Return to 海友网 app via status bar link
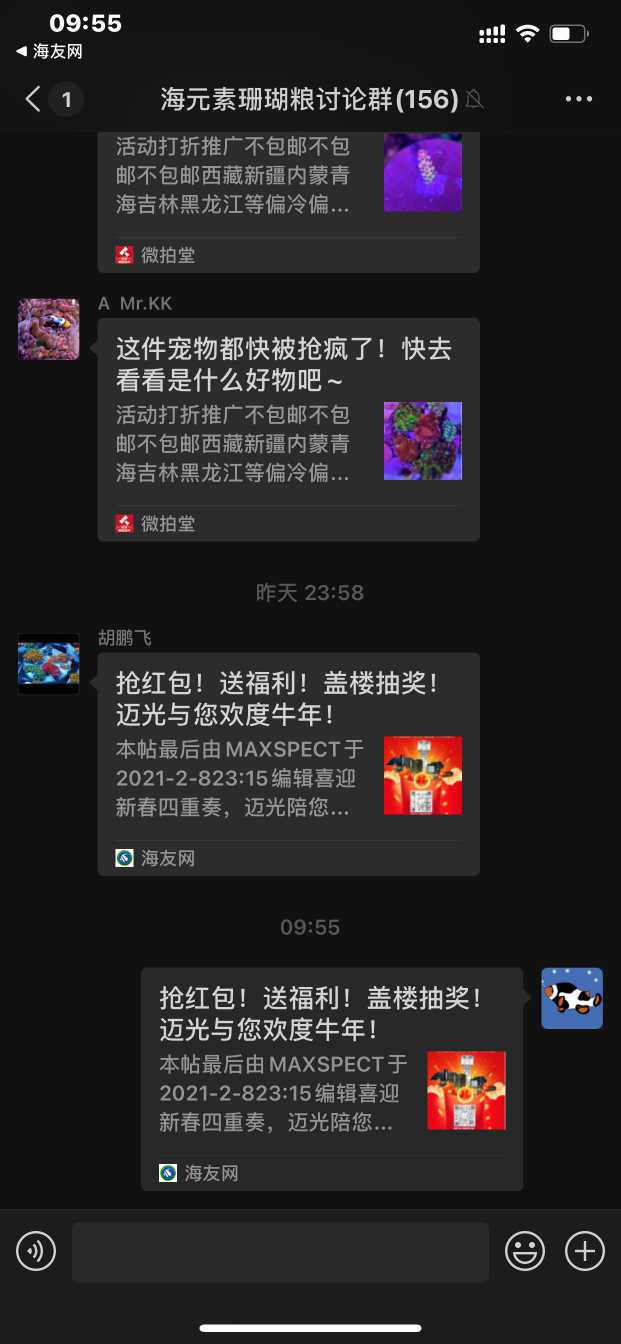Image resolution: width=621 pixels, height=1344 pixels. click(x=50, y=51)
